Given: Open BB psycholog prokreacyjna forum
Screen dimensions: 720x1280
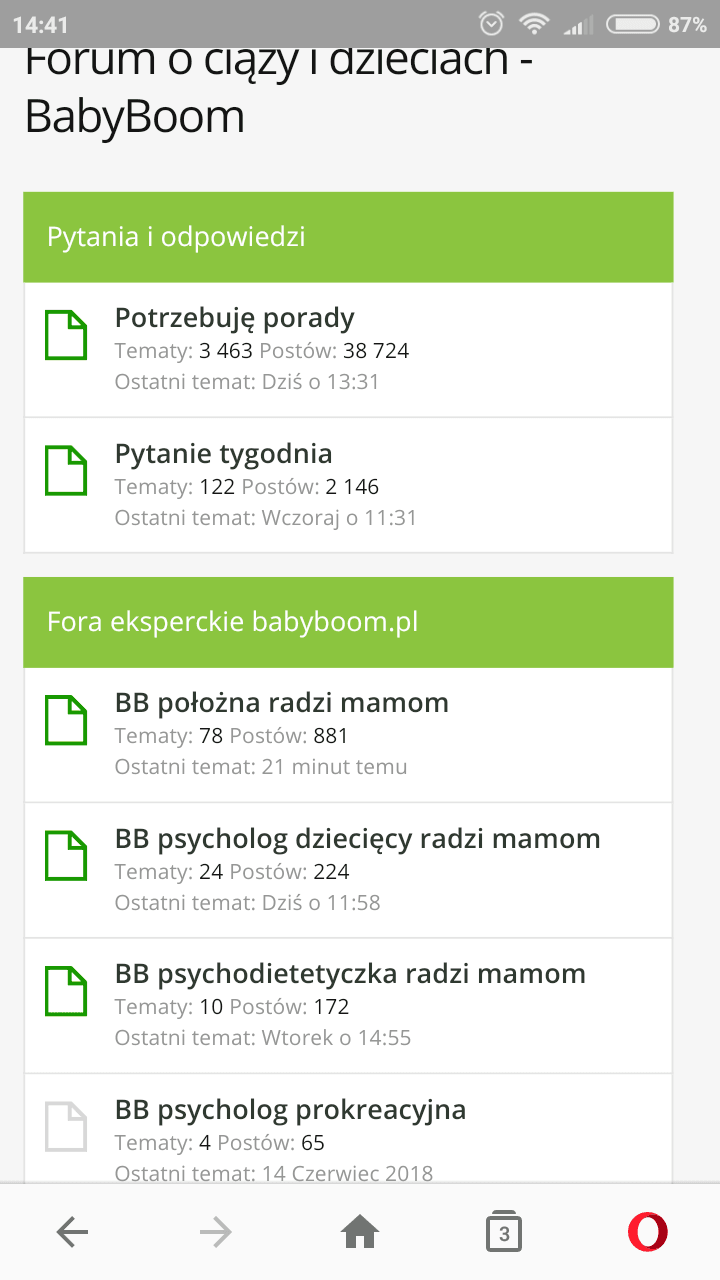Looking at the screenshot, I should pos(290,1110).
